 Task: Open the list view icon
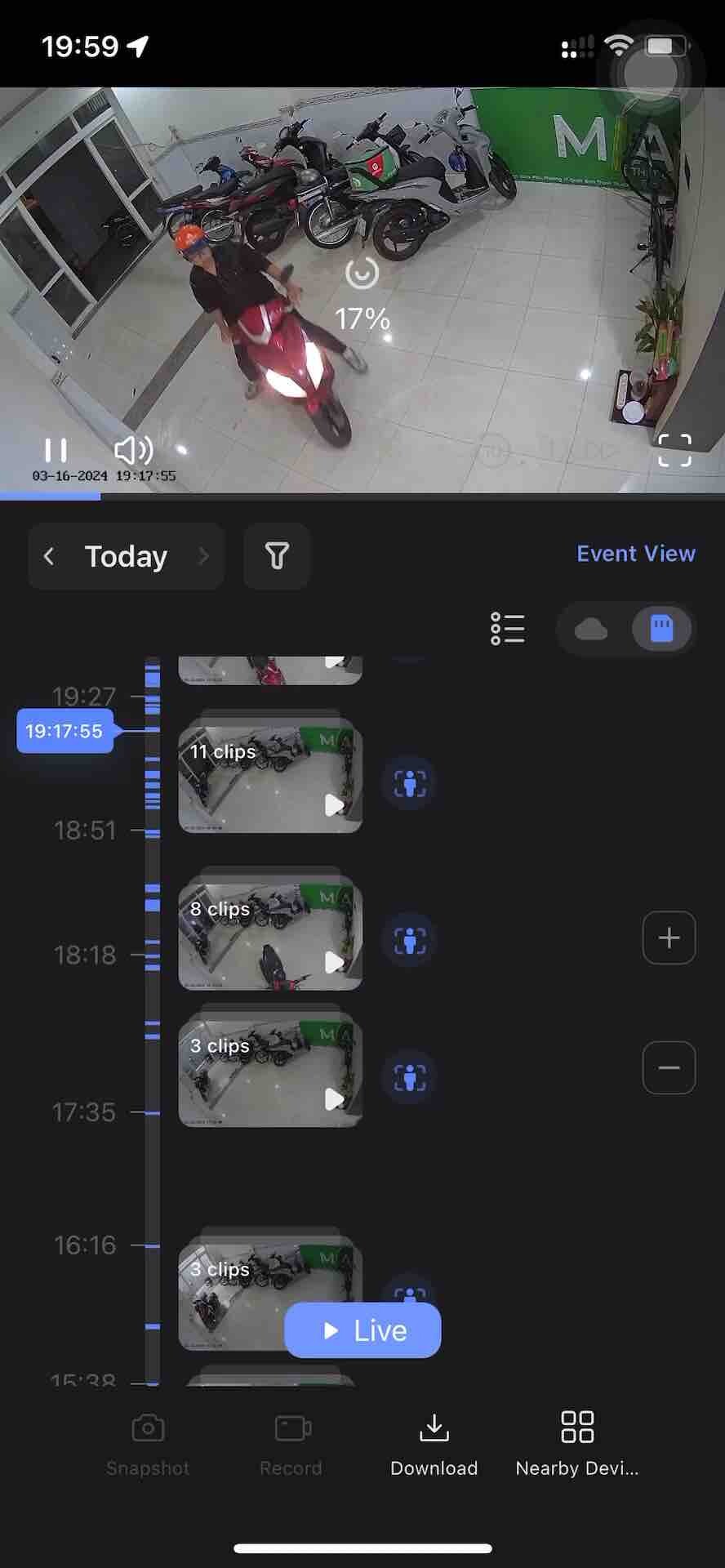pyautogui.click(x=507, y=629)
